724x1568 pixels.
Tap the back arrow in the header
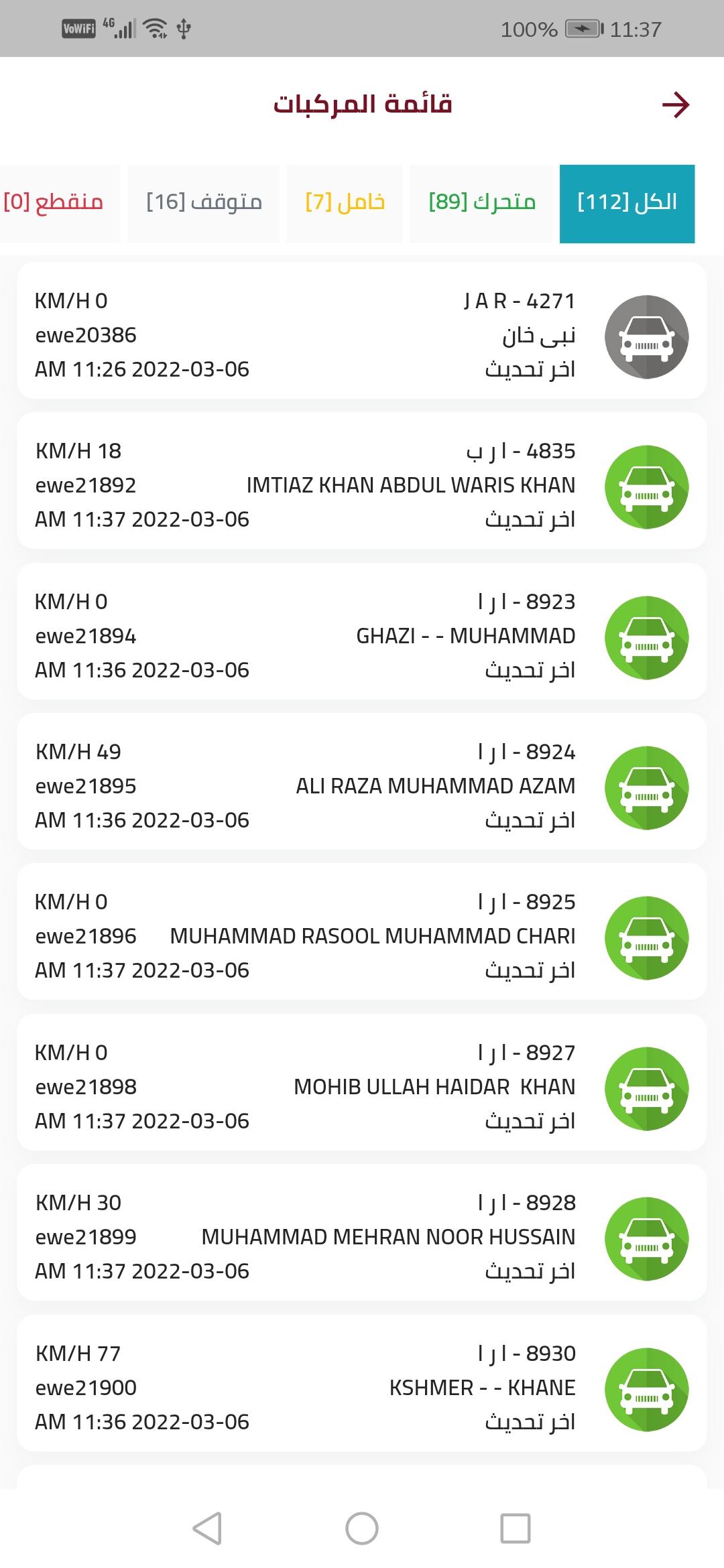coord(676,105)
